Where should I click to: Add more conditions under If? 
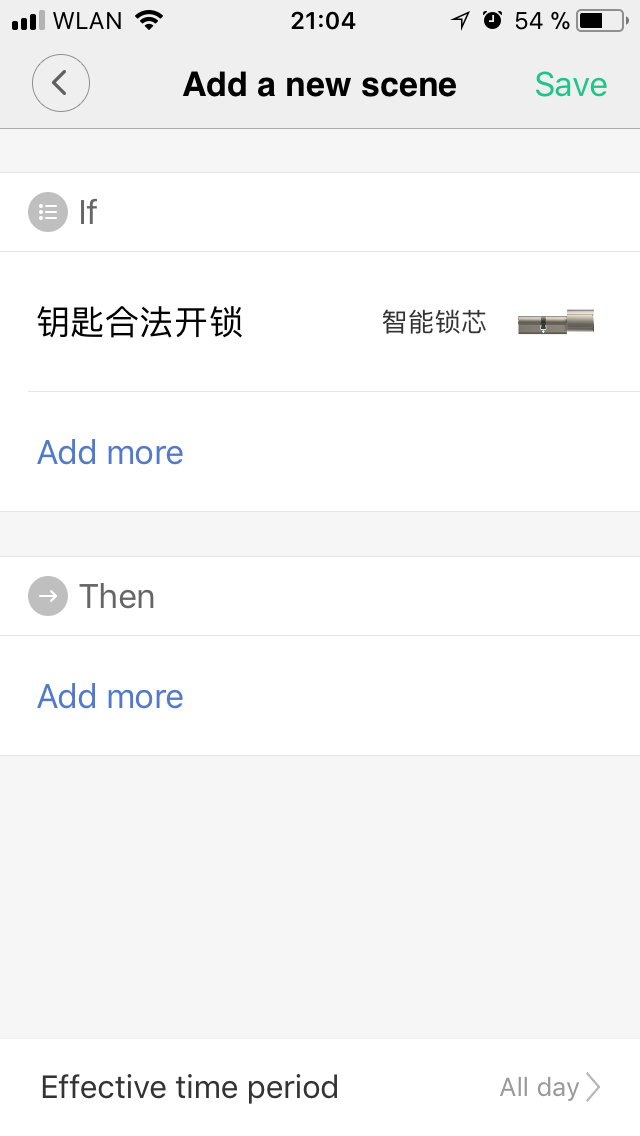click(x=111, y=453)
